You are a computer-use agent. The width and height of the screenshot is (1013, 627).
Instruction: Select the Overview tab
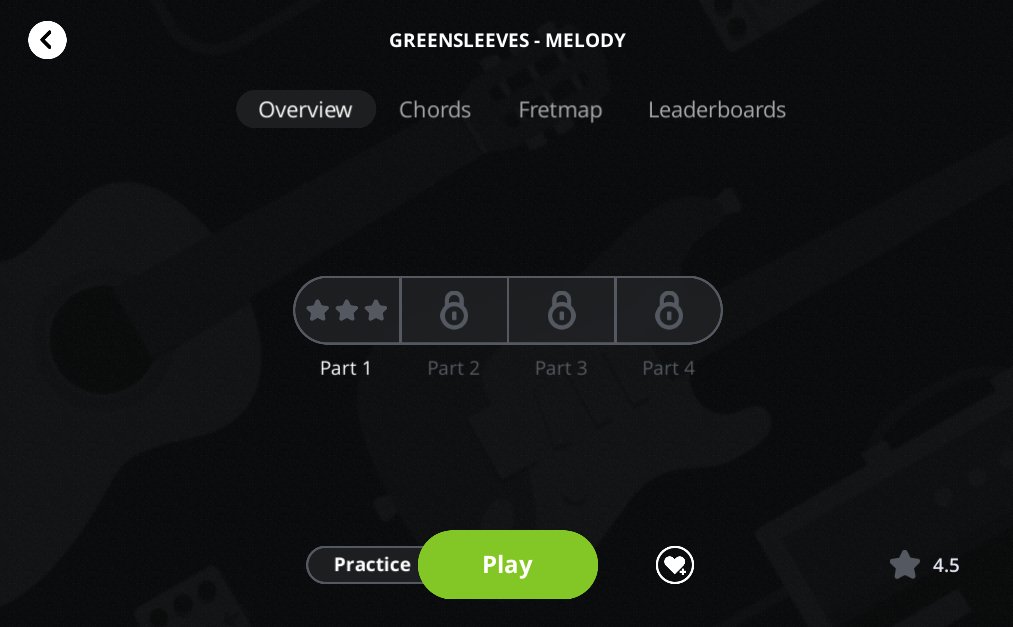point(305,110)
